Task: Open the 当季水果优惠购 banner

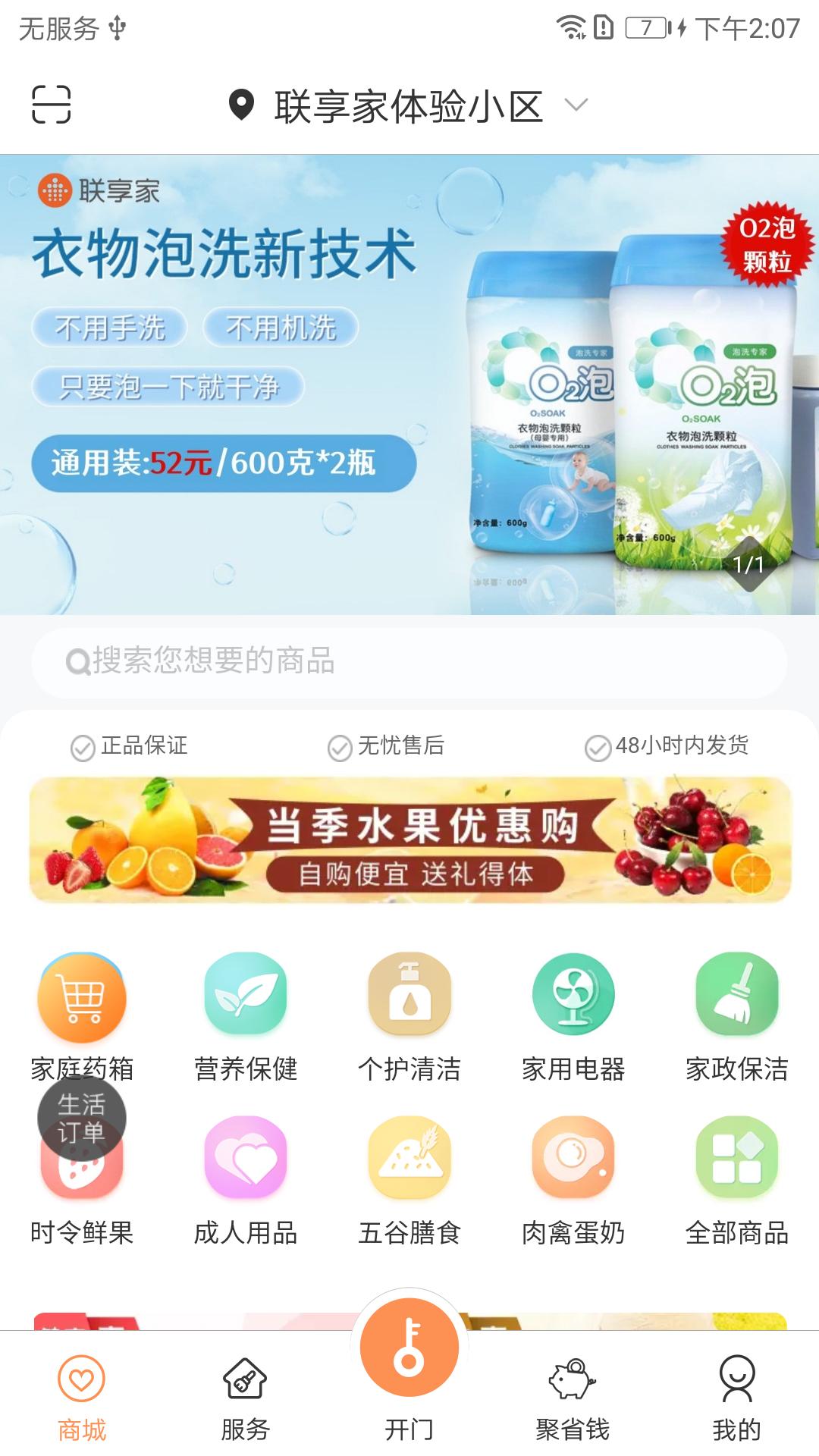Action: click(x=409, y=840)
